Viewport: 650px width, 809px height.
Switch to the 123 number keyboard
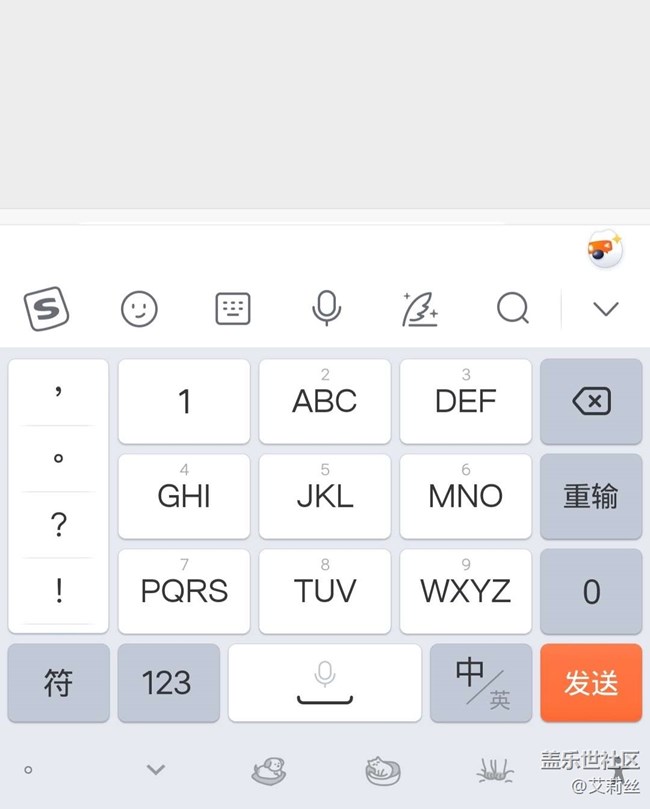pos(168,683)
